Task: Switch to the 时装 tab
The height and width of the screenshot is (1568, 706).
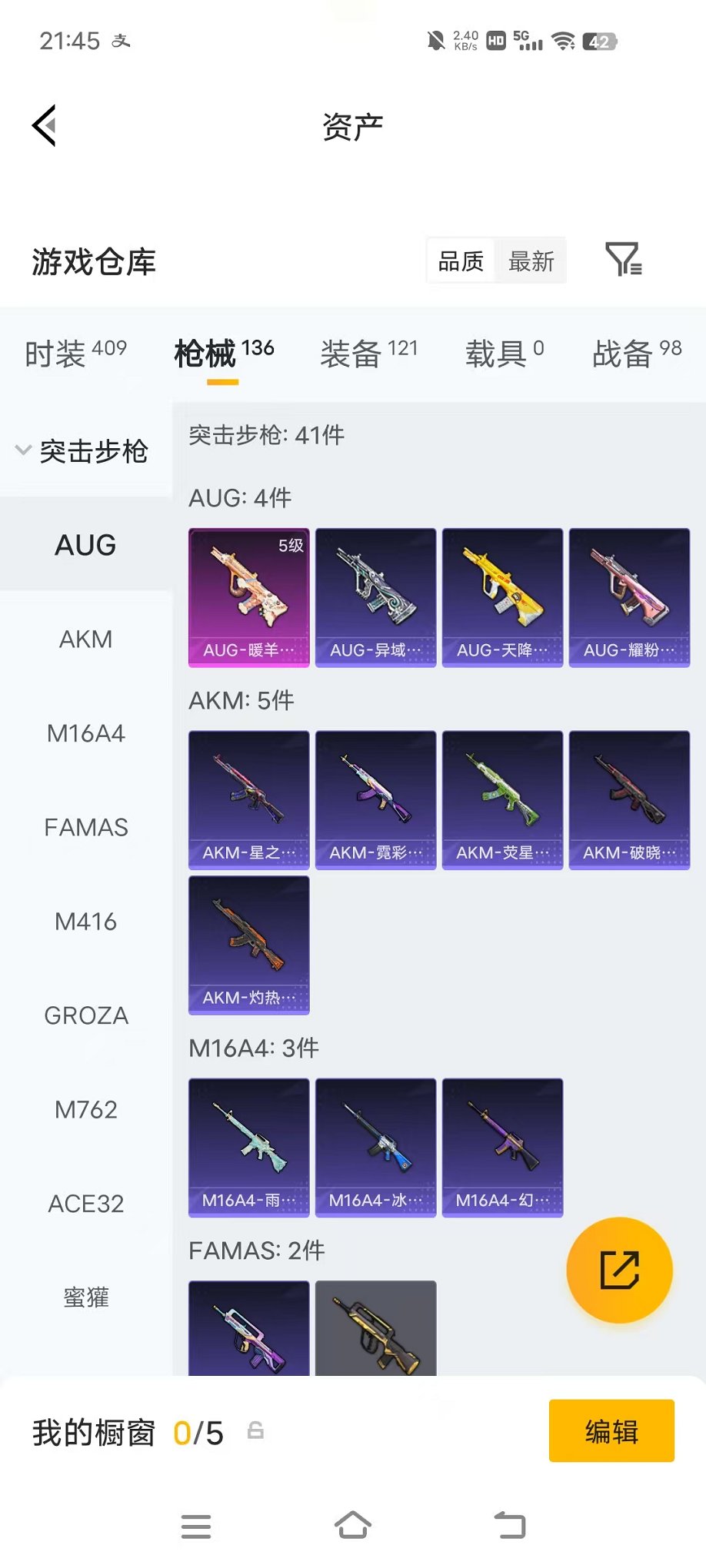Action: [x=75, y=353]
